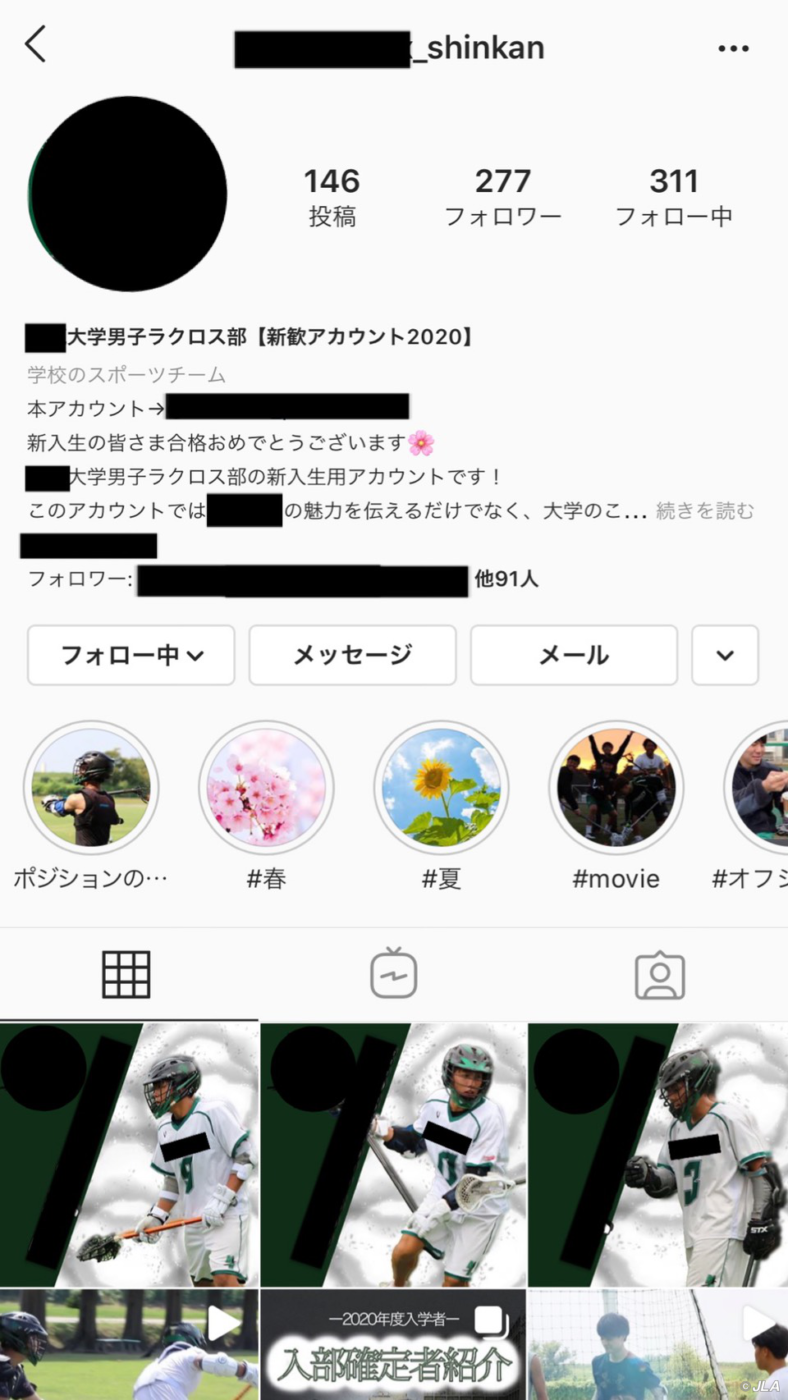Viewport: 788px width, 1400px height.
Task: Tap the フォロー中 following button
Action: [131, 655]
